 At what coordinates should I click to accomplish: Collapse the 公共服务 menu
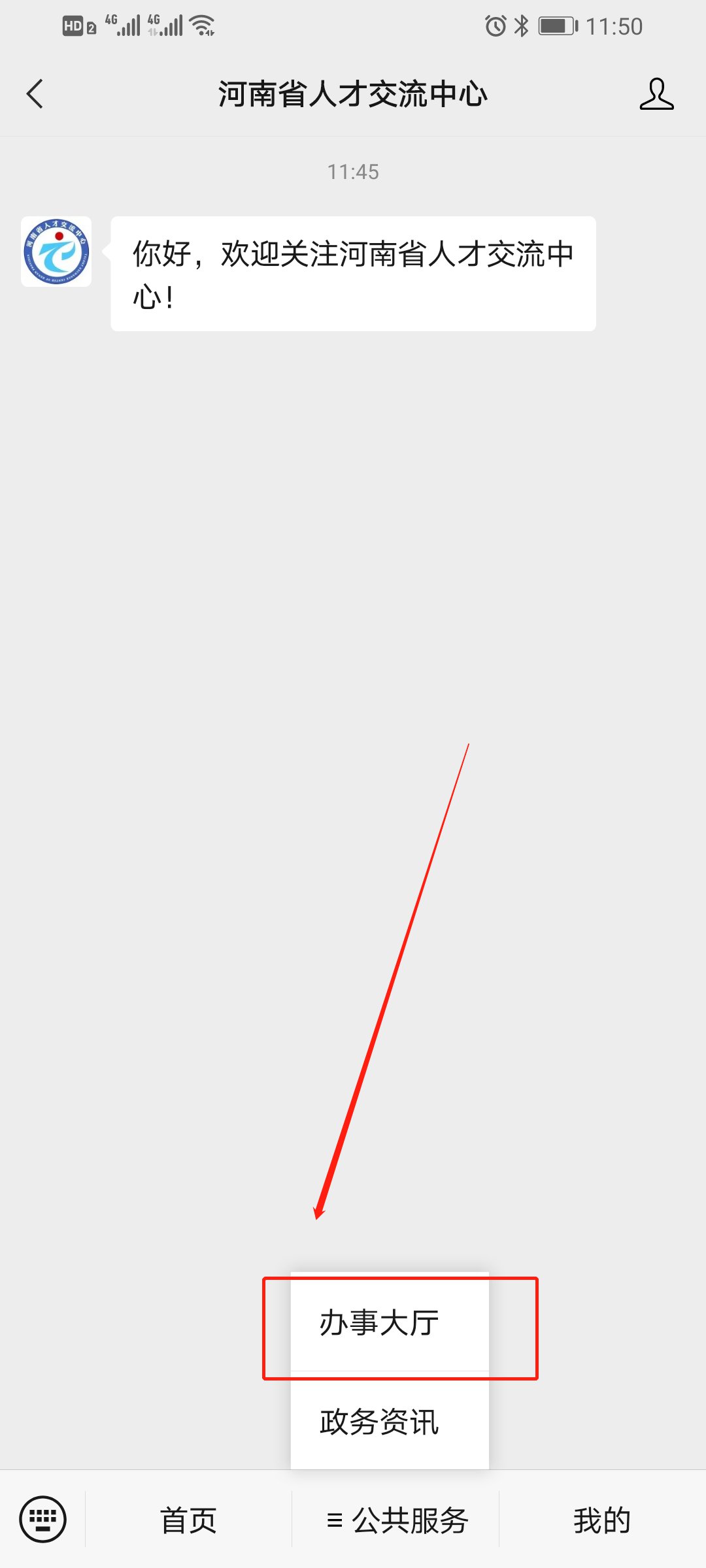(x=396, y=1520)
